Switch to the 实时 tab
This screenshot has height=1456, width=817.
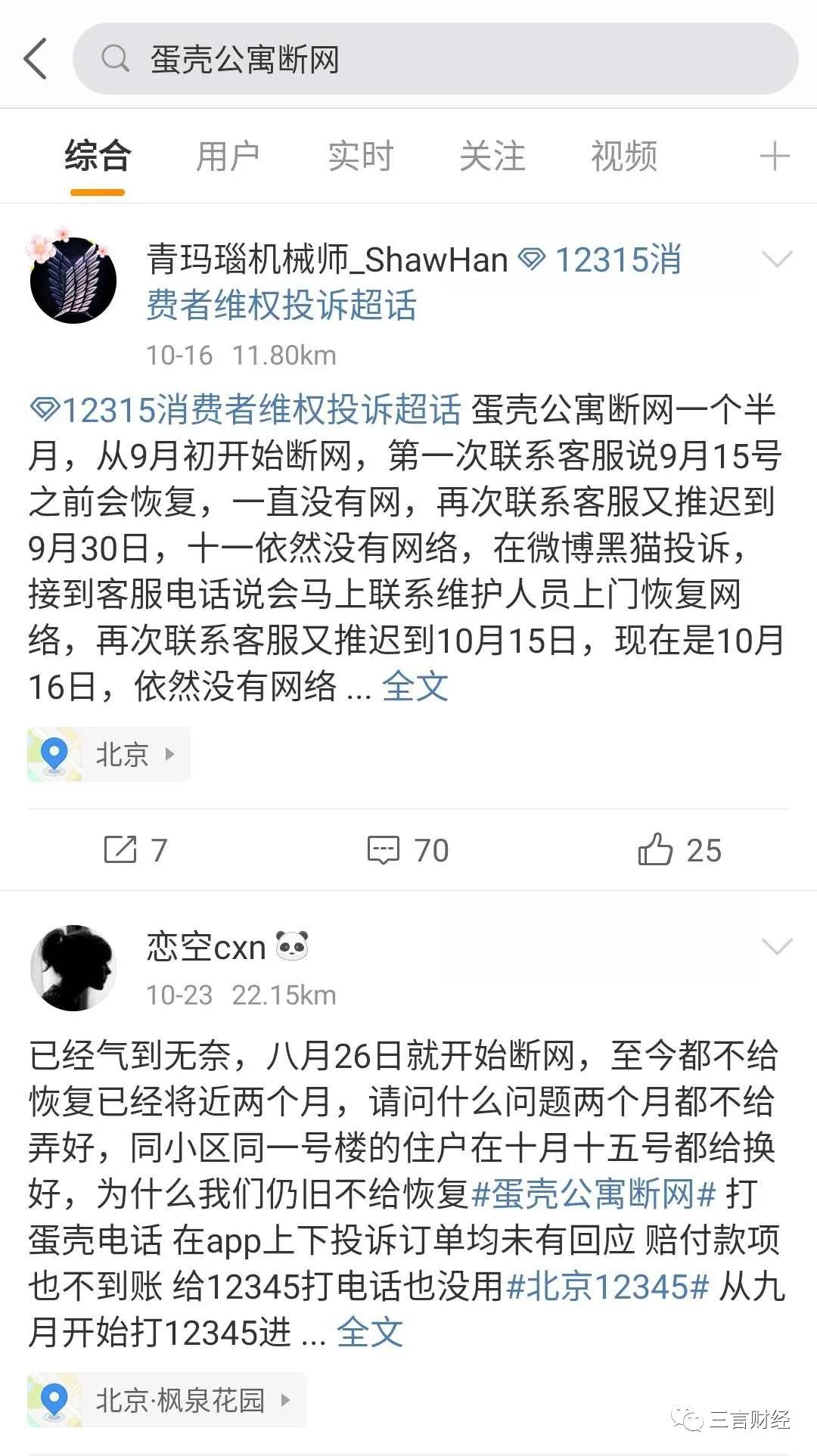[x=360, y=157]
